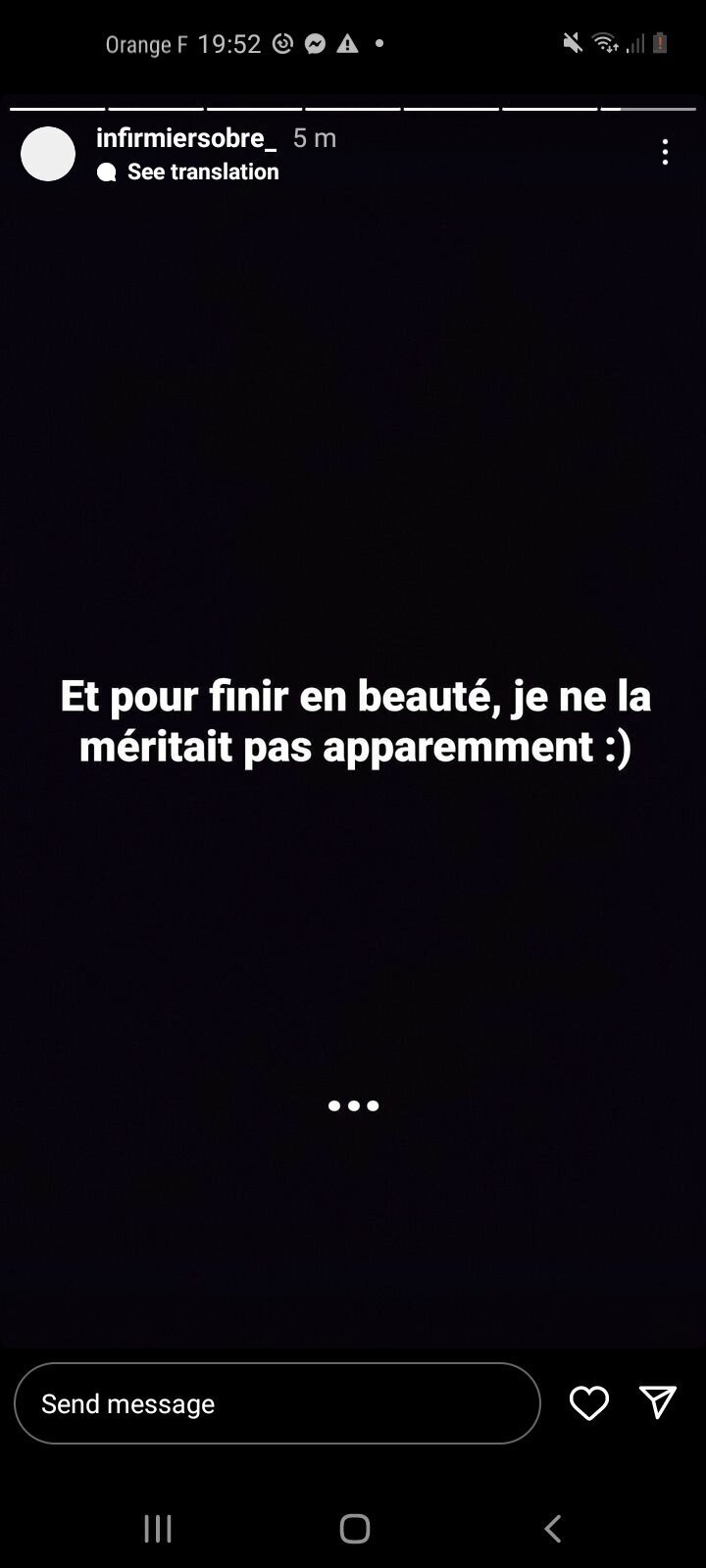
Task: Open infirmiersobre_ profile picture
Action: (48, 154)
